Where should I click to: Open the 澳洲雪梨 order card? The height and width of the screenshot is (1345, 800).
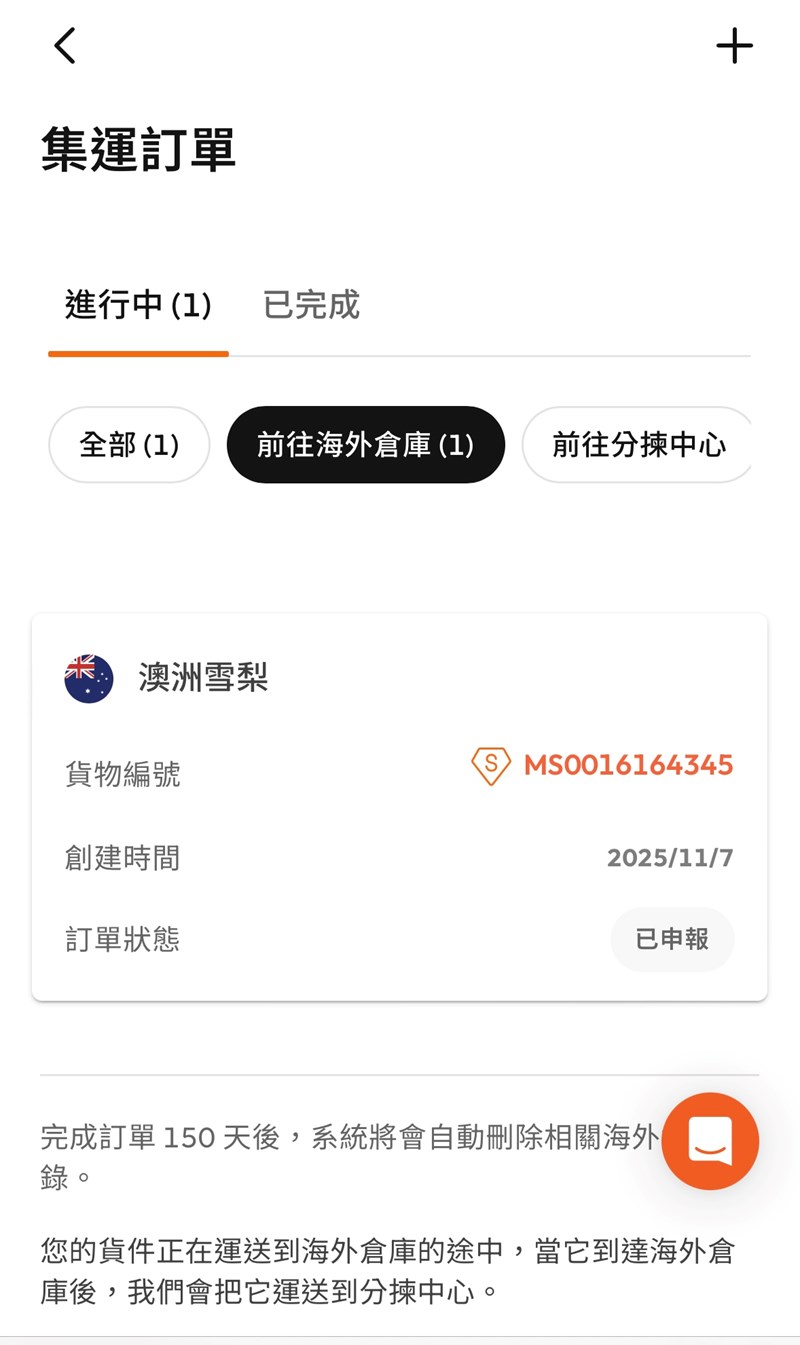(x=399, y=806)
